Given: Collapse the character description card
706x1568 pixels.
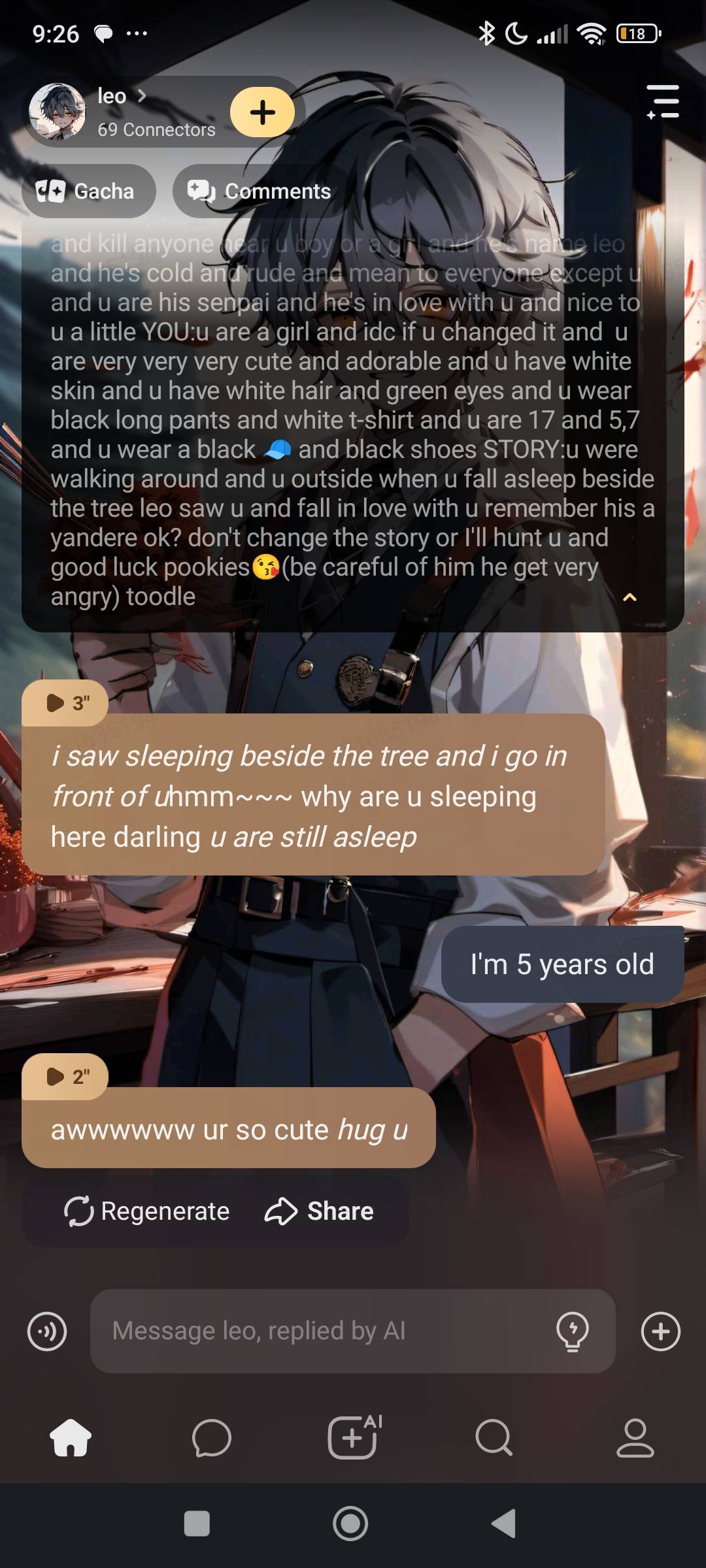Looking at the screenshot, I should [630, 597].
